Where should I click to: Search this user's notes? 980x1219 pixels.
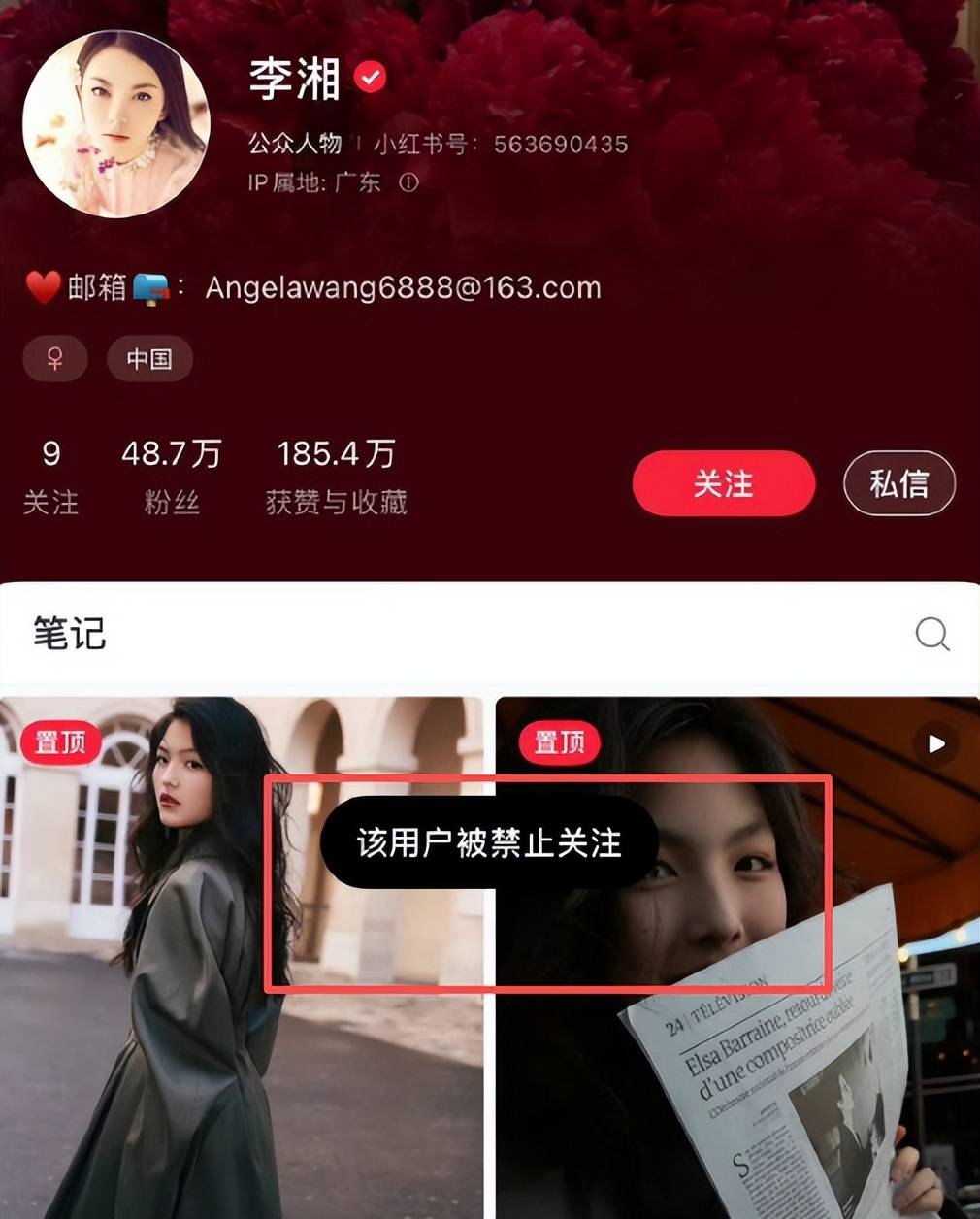932,635
